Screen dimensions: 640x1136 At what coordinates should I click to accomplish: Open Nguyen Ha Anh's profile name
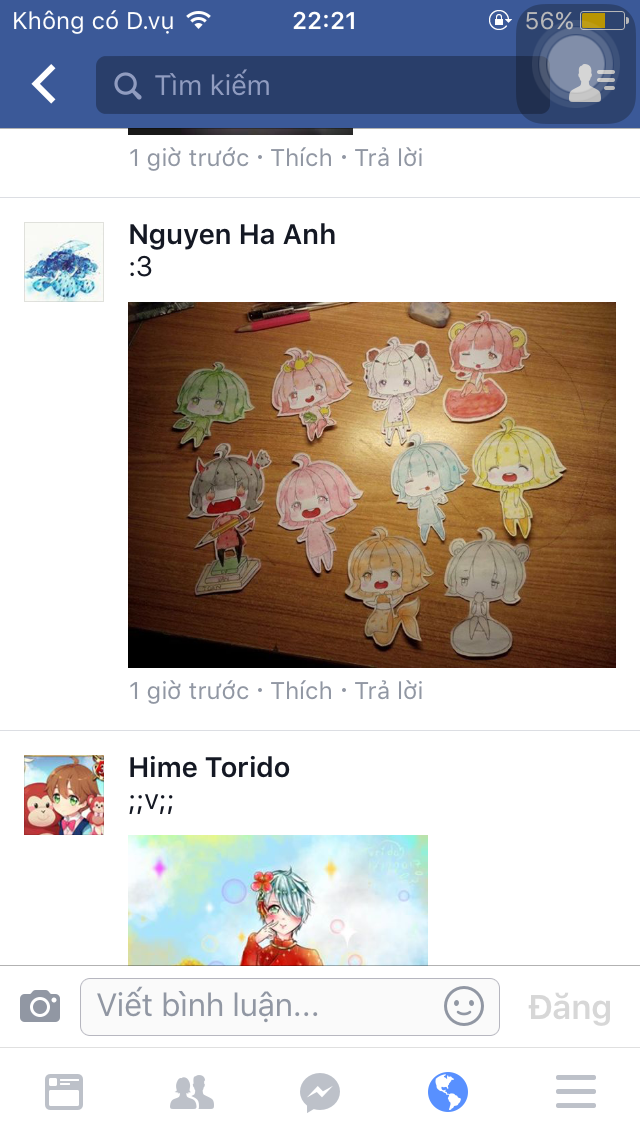[232, 235]
